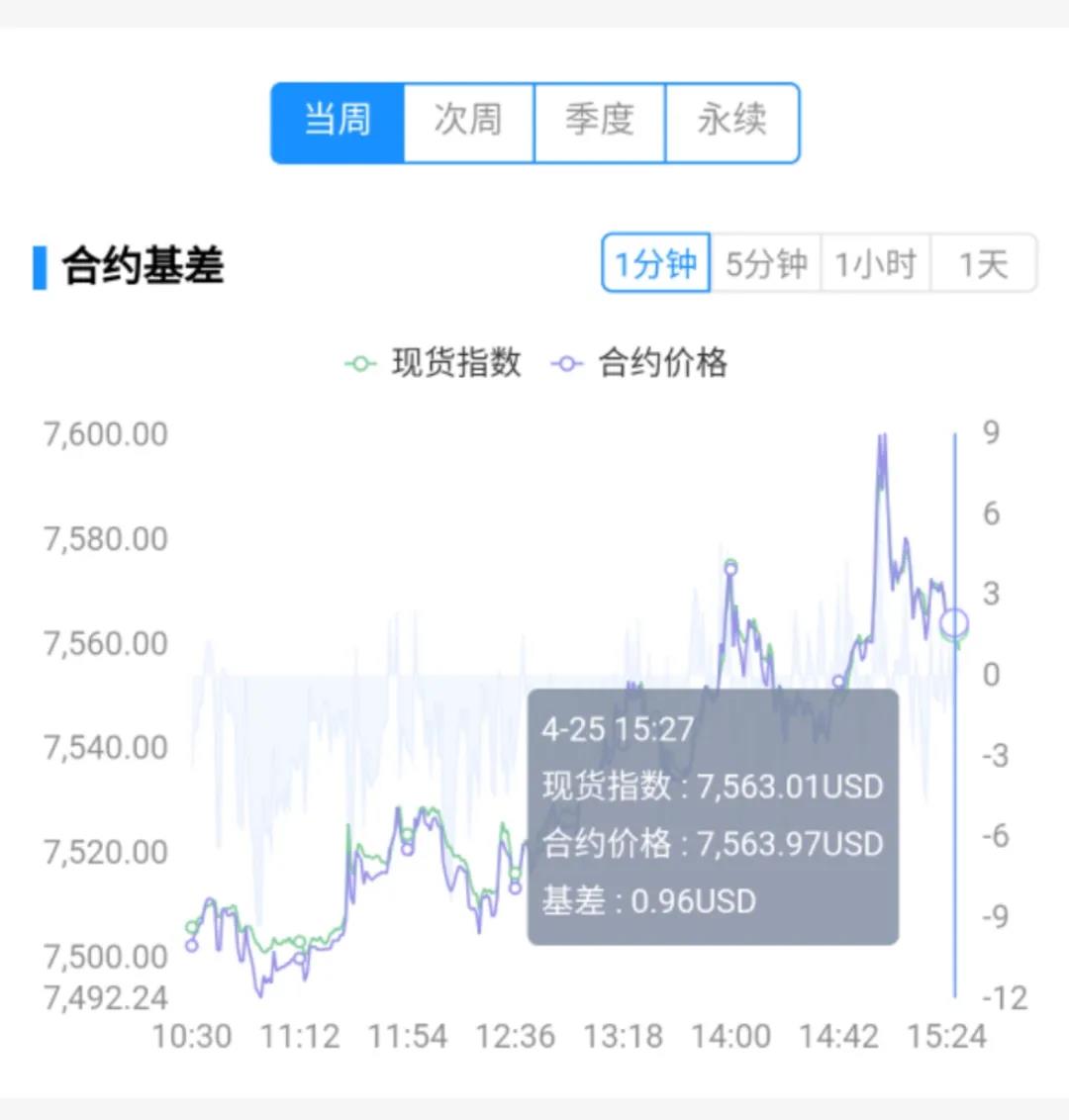Enable the 1天 interval option
Image resolution: width=1069 pixels, height=1120 pixels.
tap(985, 263)
